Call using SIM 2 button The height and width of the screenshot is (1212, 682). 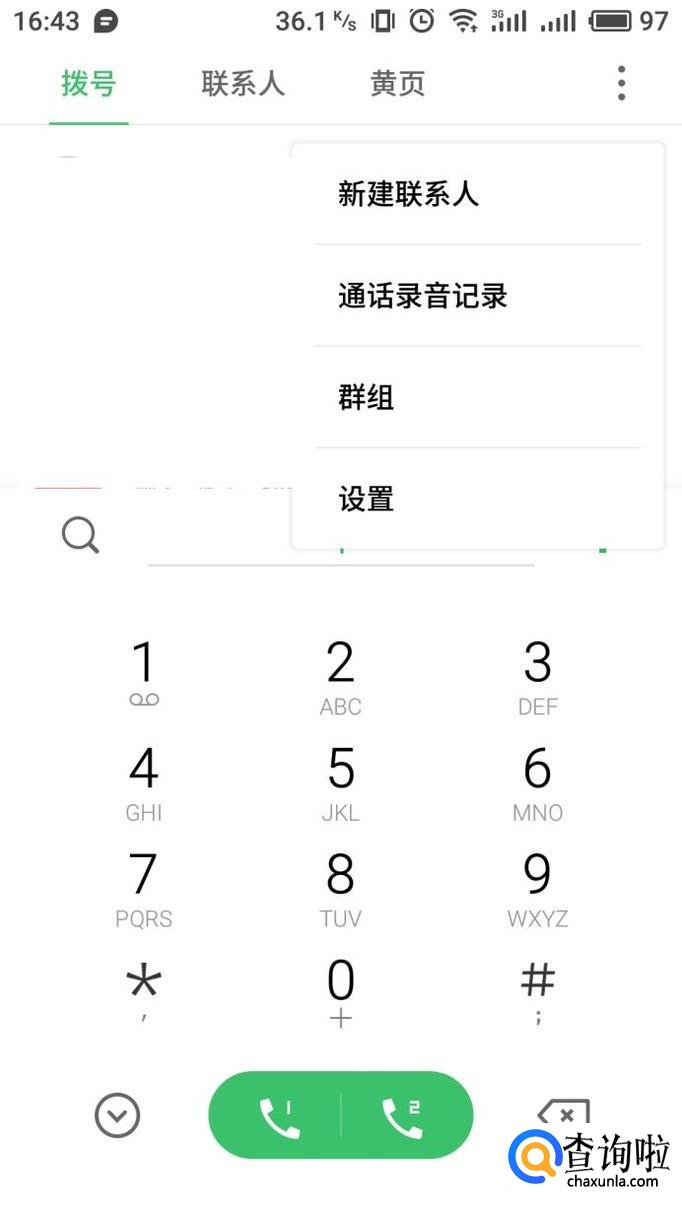point(403,1116)
